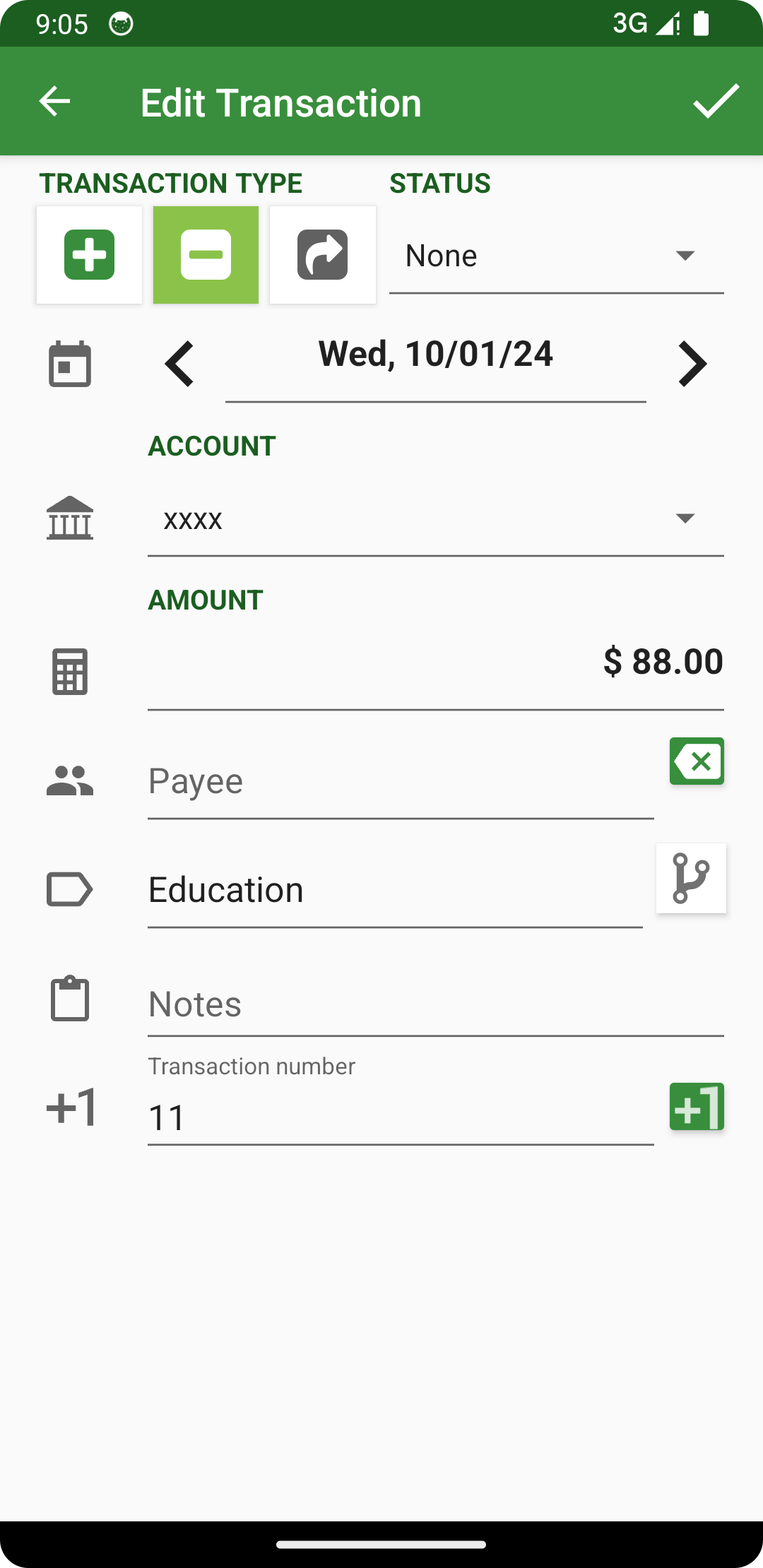The image size is (763, 1568).
Task: Edit the $ 88.00 amount field
Action: (x=435, y=663)
